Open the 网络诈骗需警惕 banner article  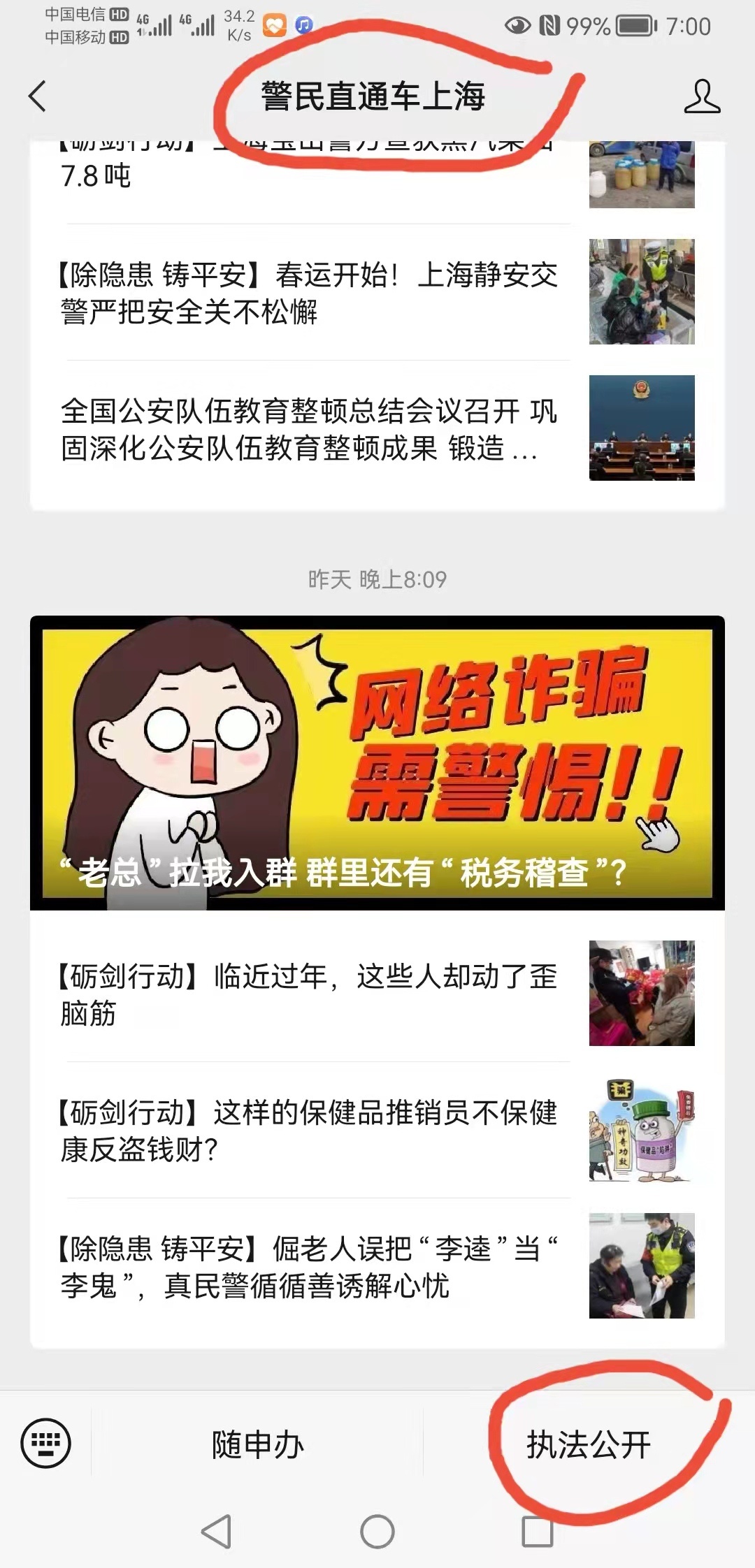377,762
